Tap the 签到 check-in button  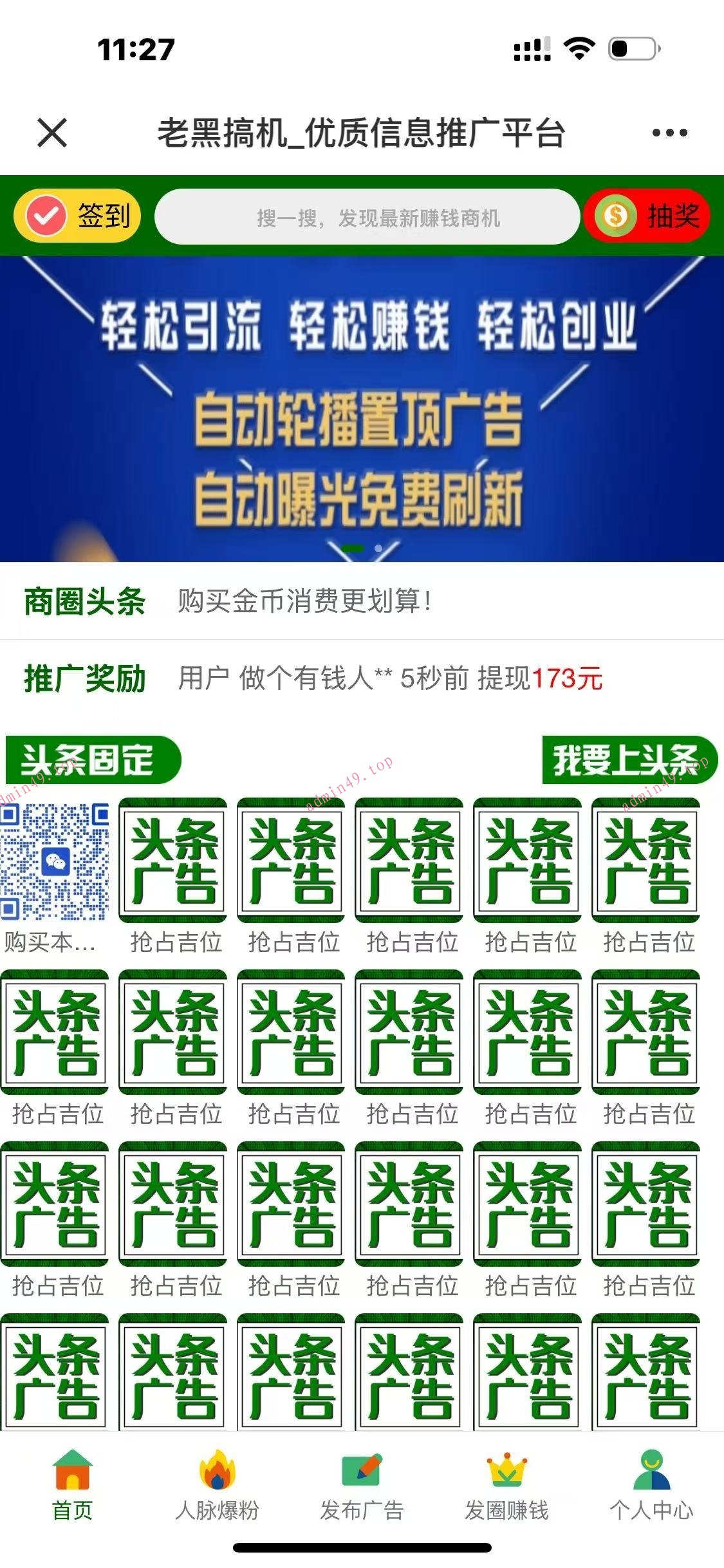pyautogui.click(x=77, y=216)
